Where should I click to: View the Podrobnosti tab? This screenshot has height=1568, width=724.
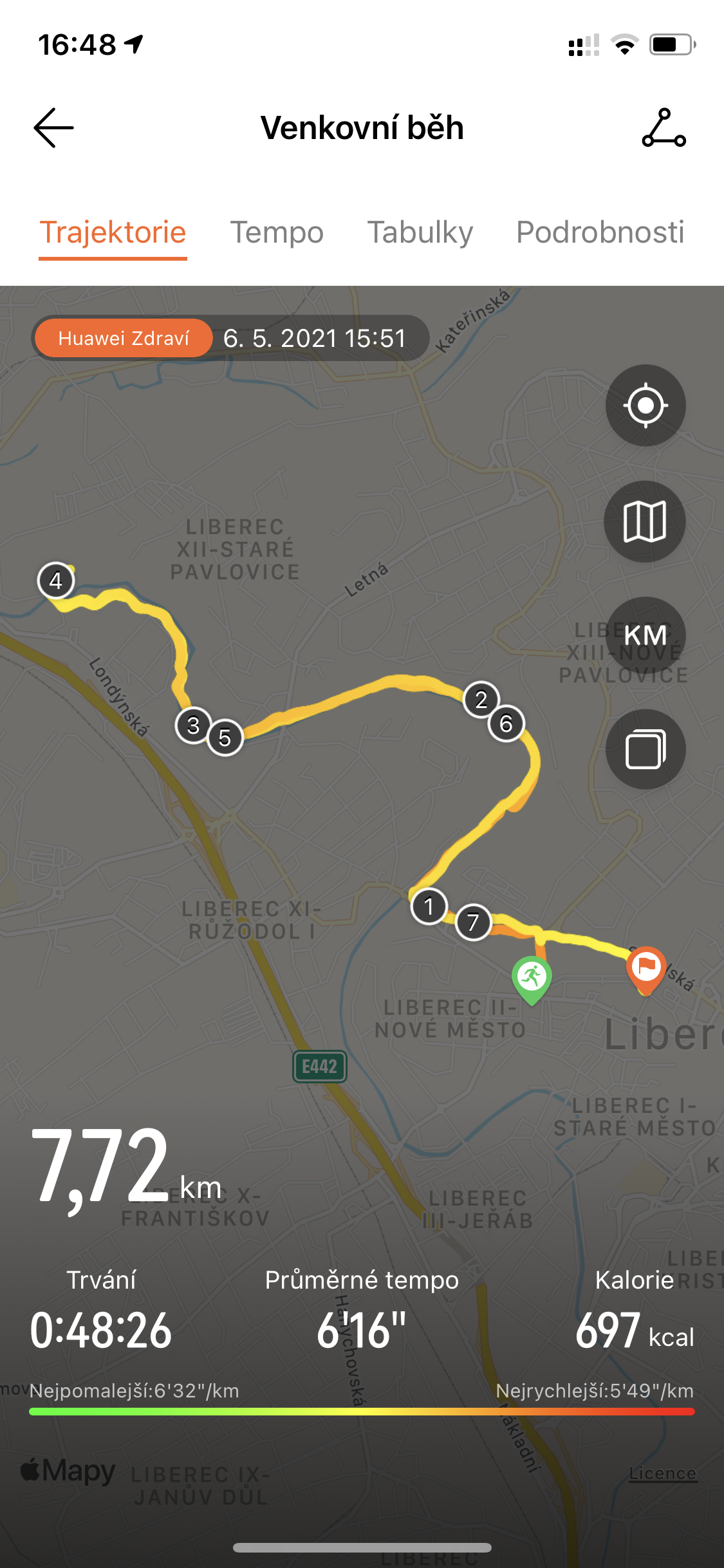pyautogui.click(x=600, y=232)
